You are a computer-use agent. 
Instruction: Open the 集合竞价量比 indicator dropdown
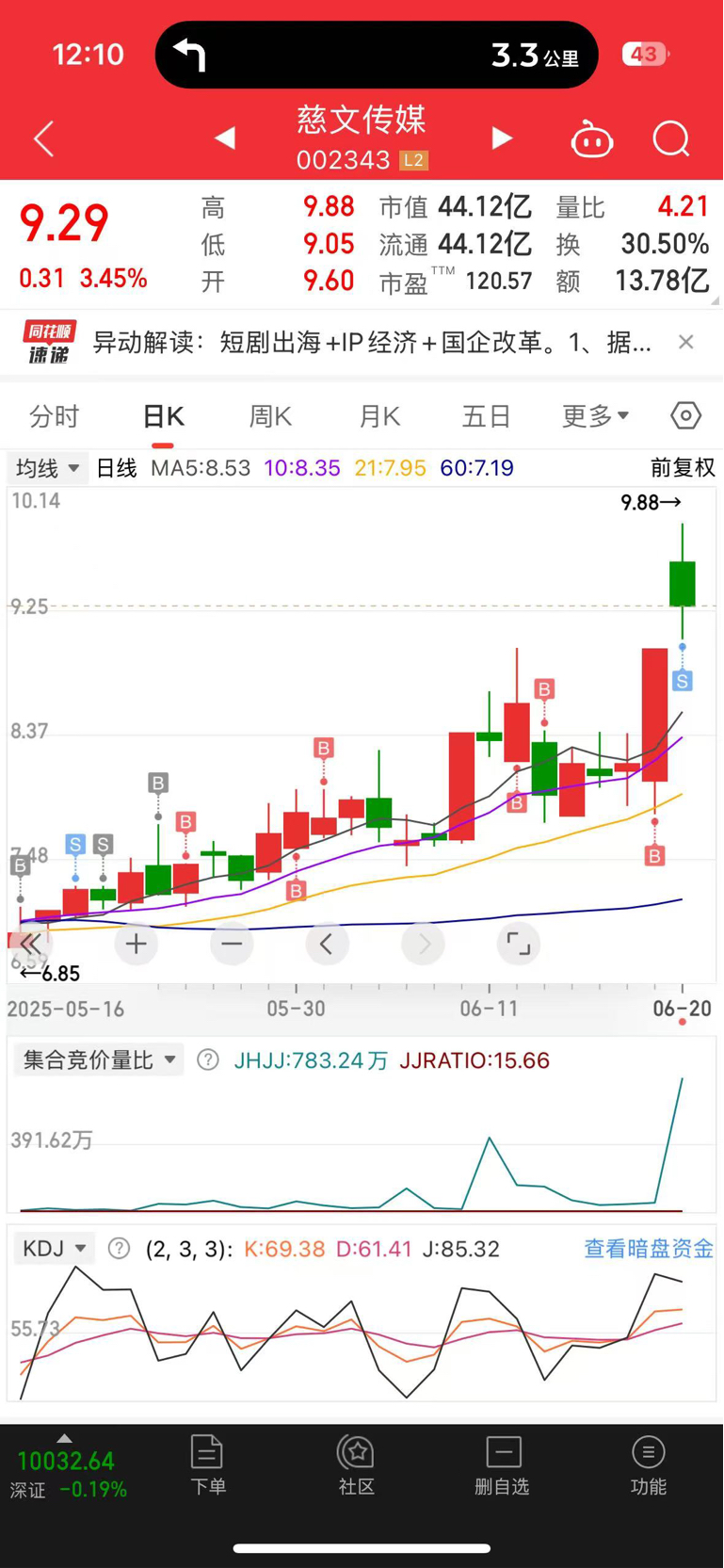(99, 1060)
